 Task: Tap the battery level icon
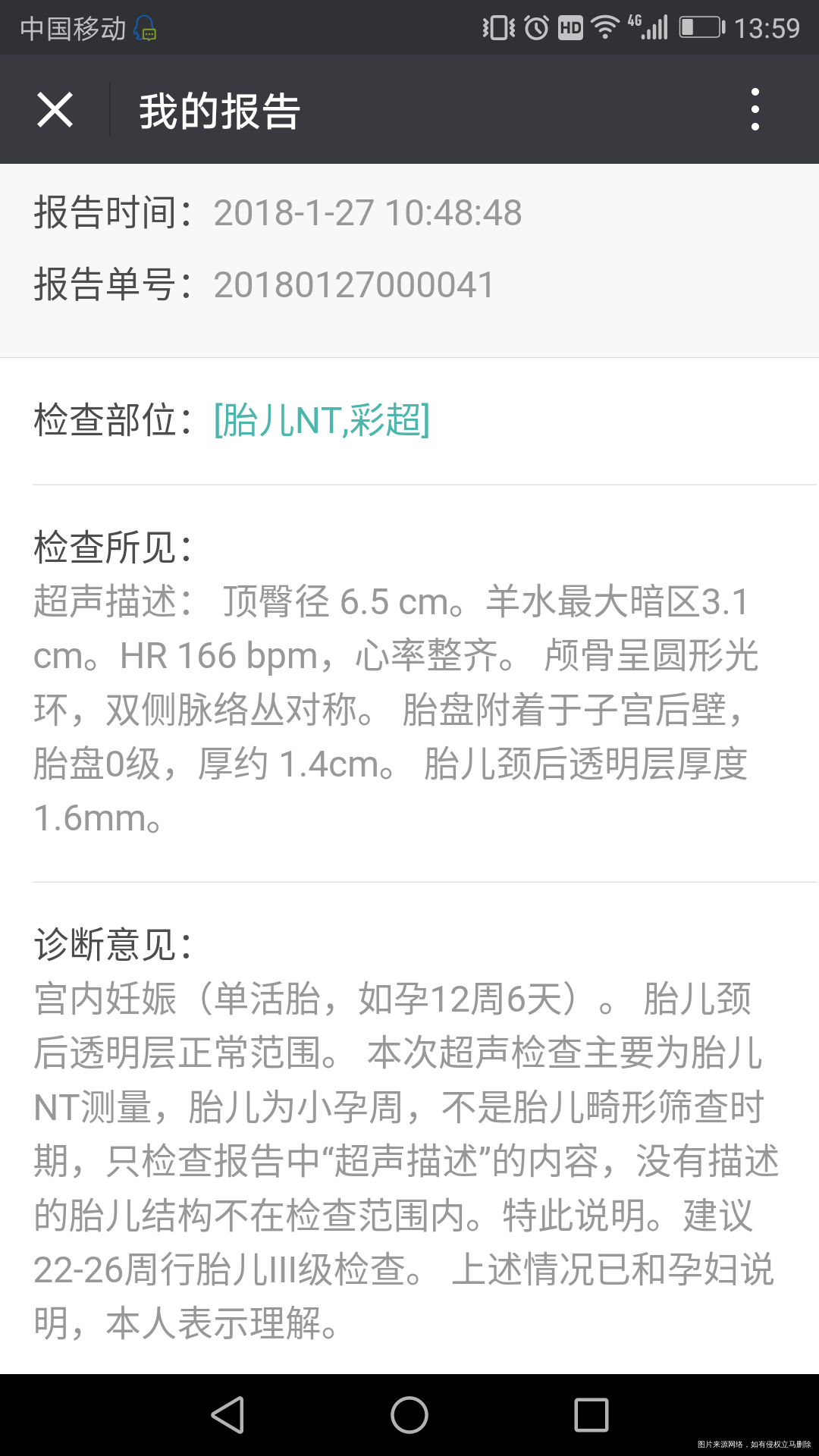click(x=701, y=27)
